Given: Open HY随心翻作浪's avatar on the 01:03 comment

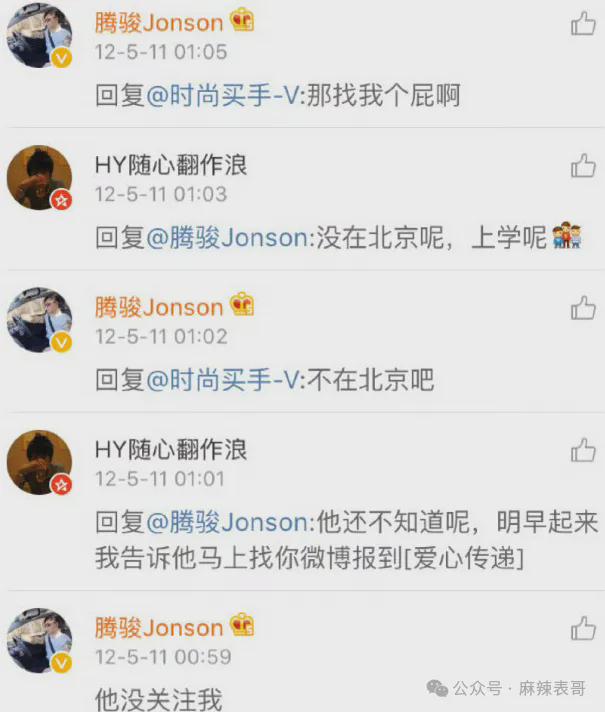Looking at the screenshot, I should [40, 178].
